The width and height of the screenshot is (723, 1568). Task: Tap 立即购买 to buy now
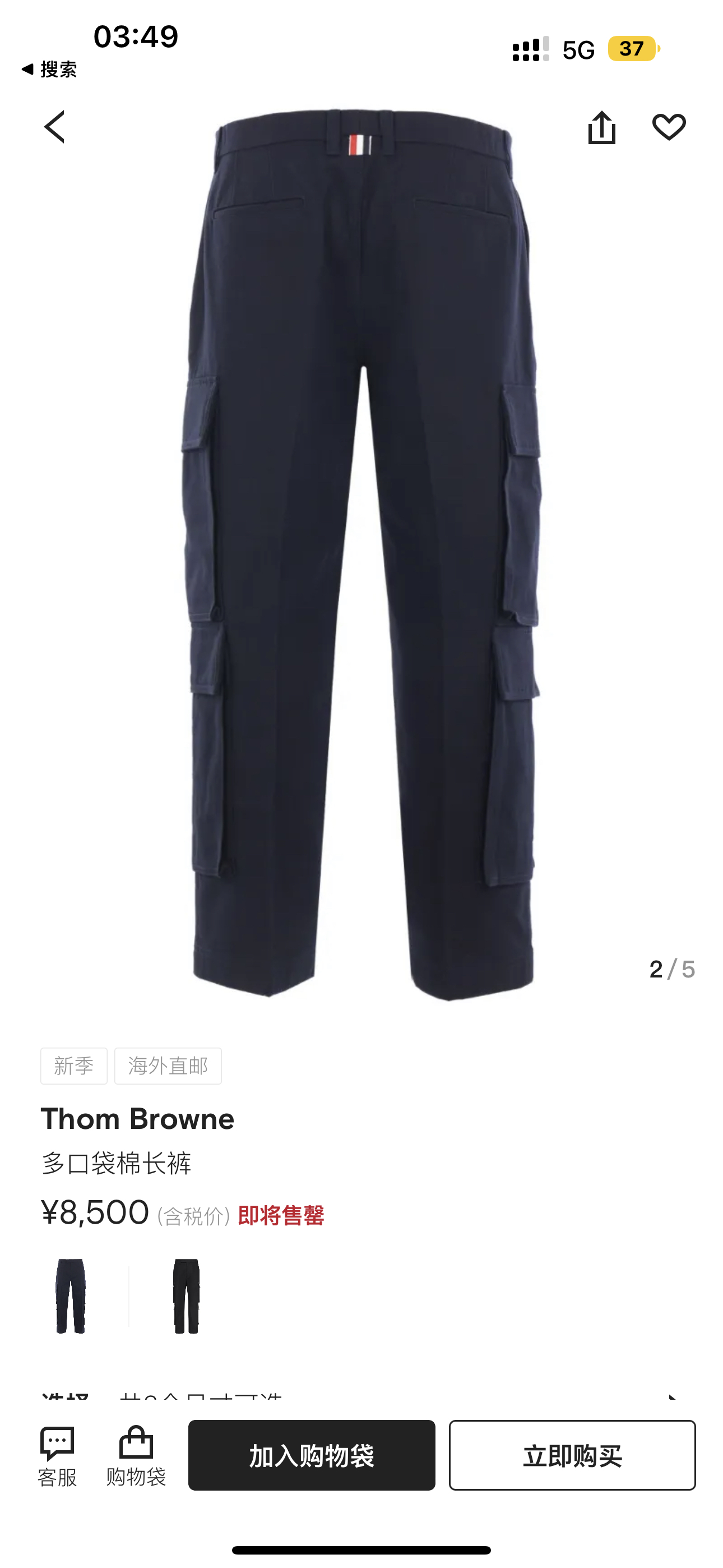[x=572, y=1455]
